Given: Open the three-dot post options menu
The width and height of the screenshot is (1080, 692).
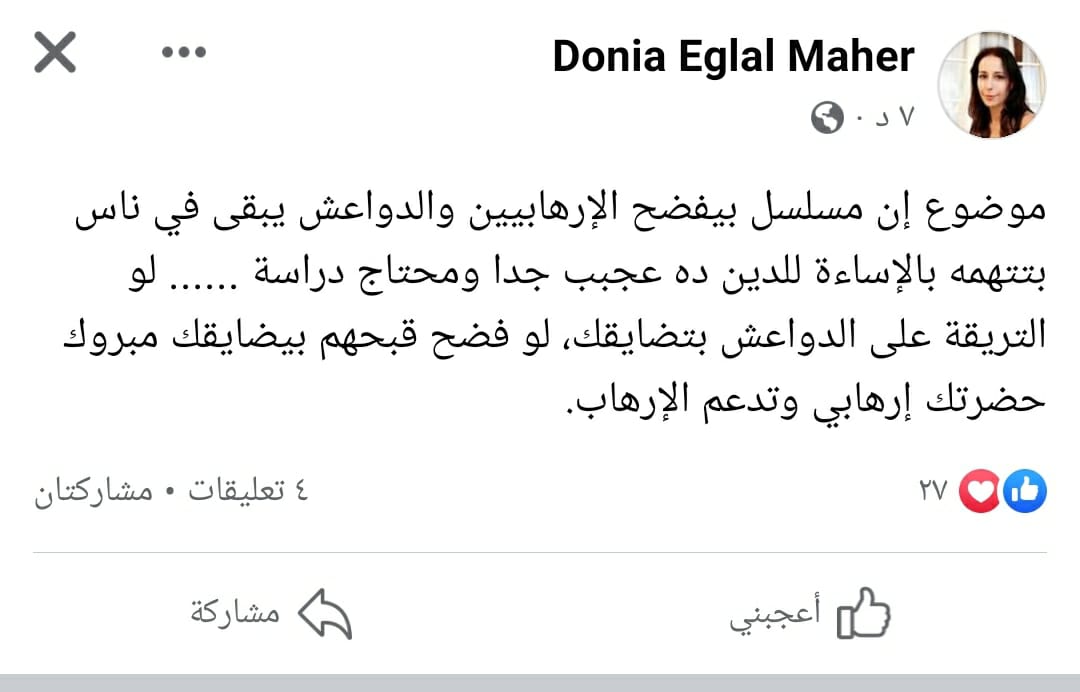Looking at the screenshot, I should tap(184, 53).
